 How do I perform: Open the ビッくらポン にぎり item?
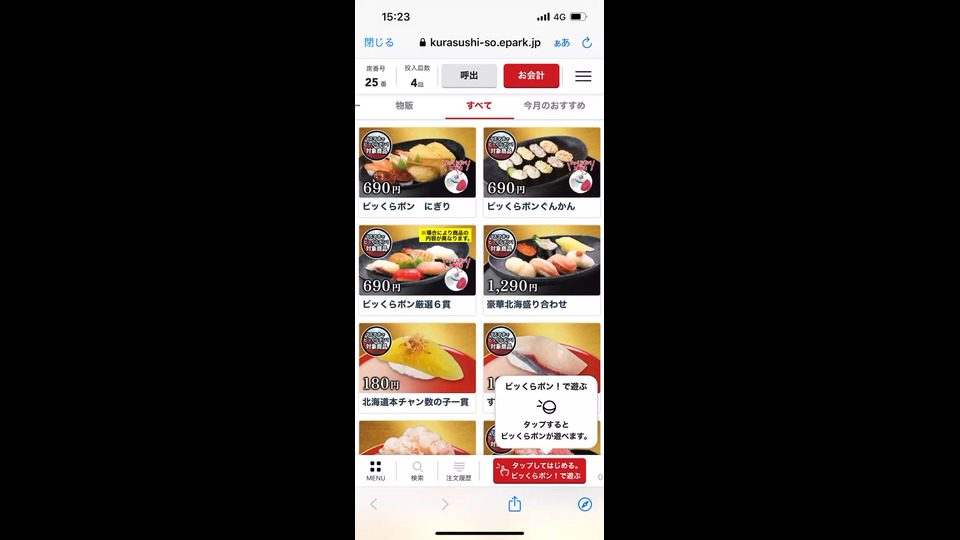(417, 172)
